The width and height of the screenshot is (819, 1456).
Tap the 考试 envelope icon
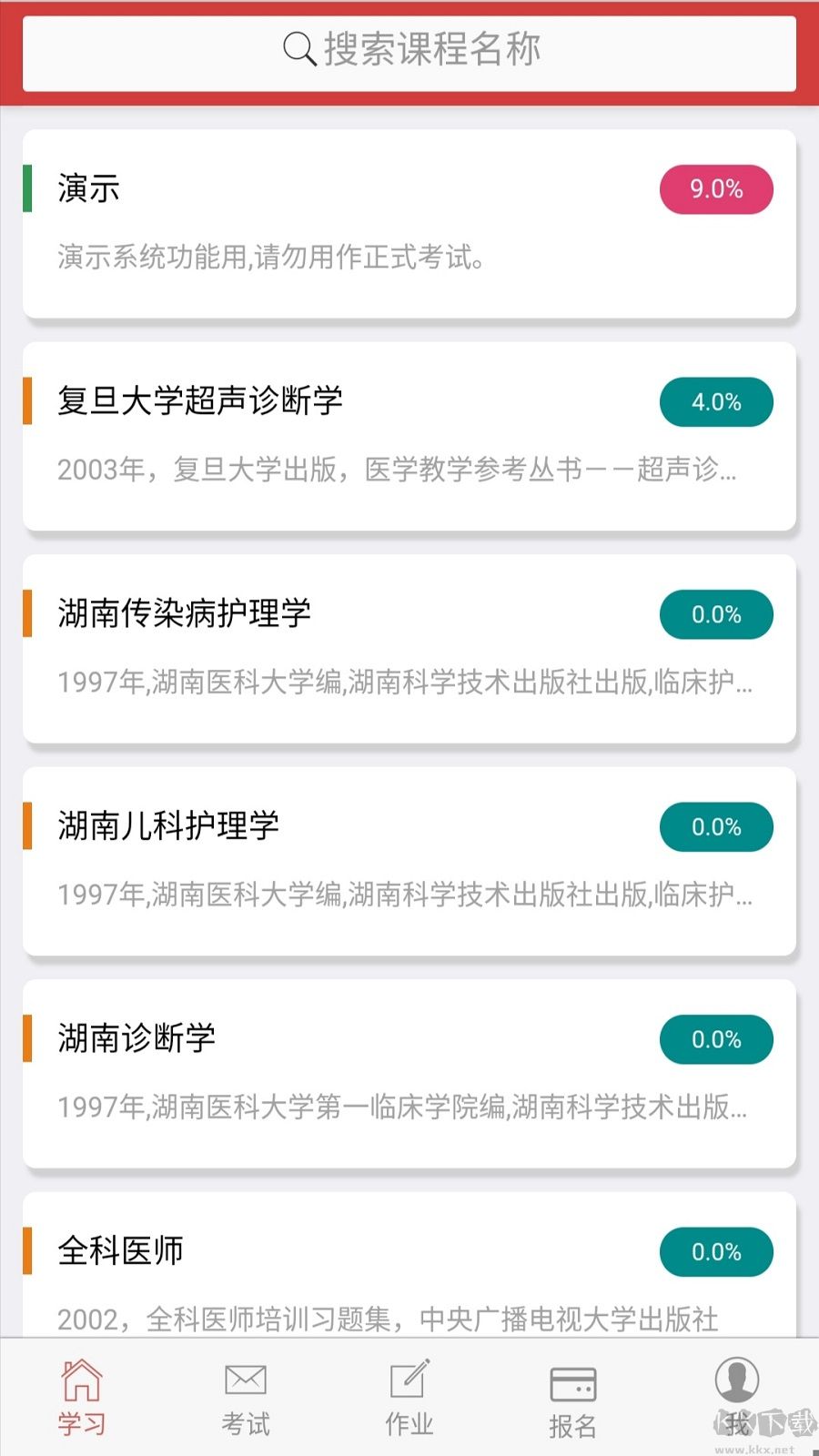click(245, 1380)
